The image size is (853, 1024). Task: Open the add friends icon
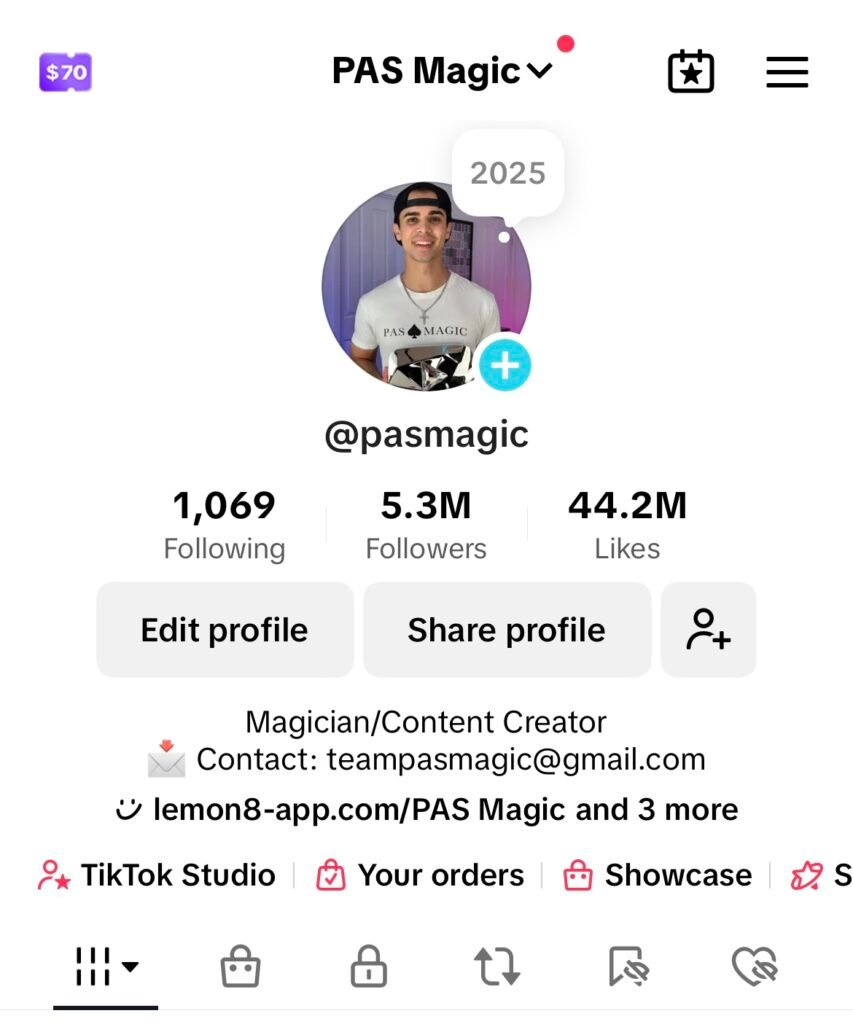point(708,630)
